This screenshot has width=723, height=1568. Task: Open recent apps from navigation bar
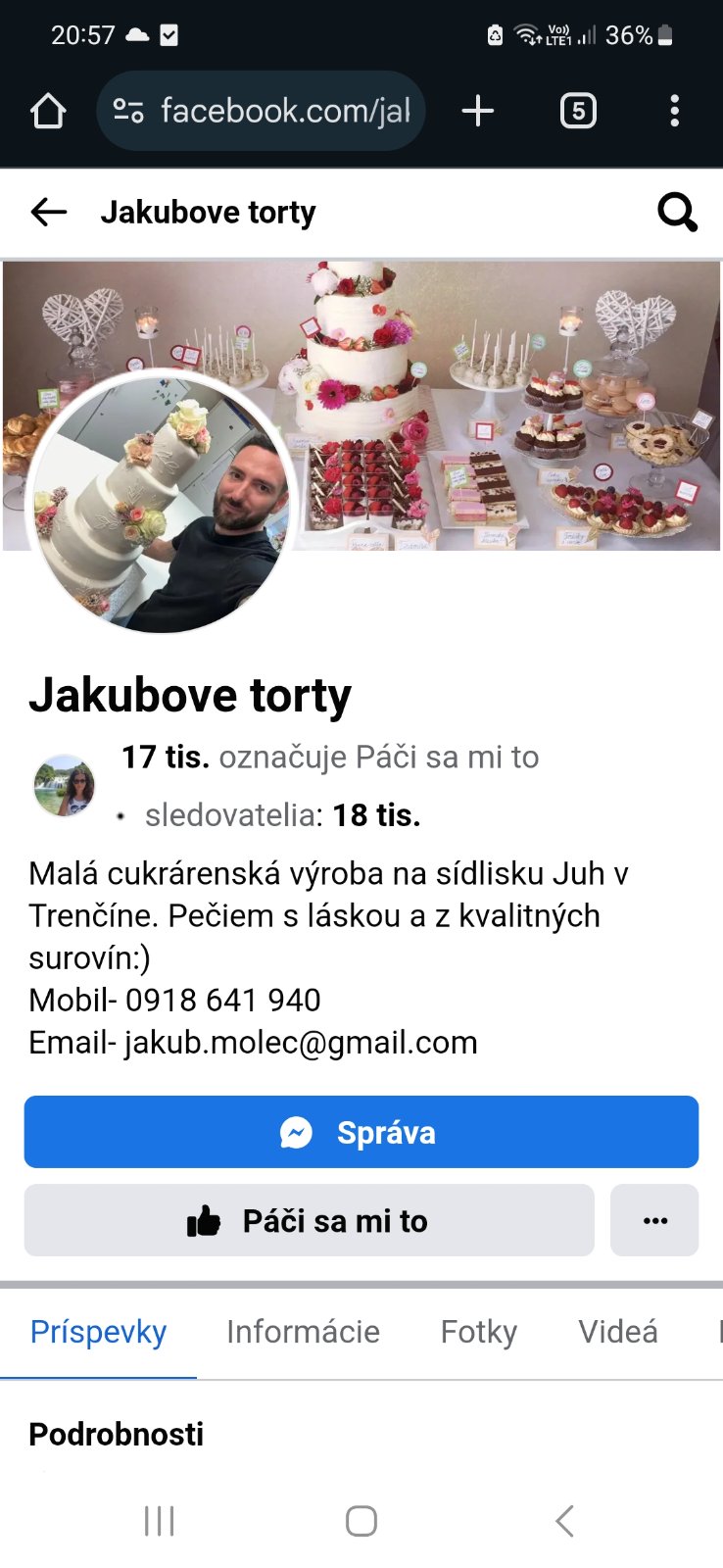coord(159,1521)
